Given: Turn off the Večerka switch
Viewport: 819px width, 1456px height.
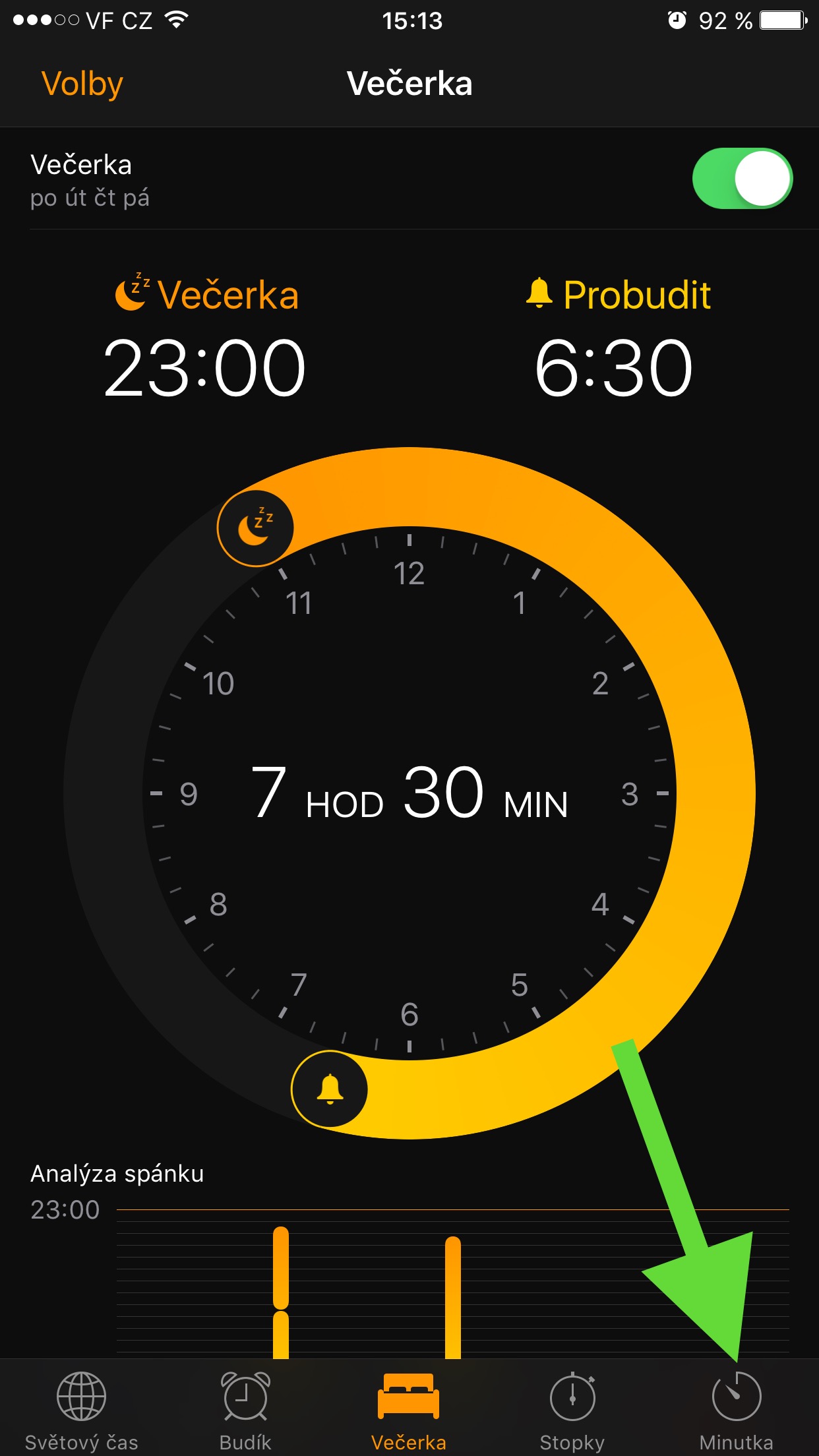Looking at the screenshot, I should 742,179.
